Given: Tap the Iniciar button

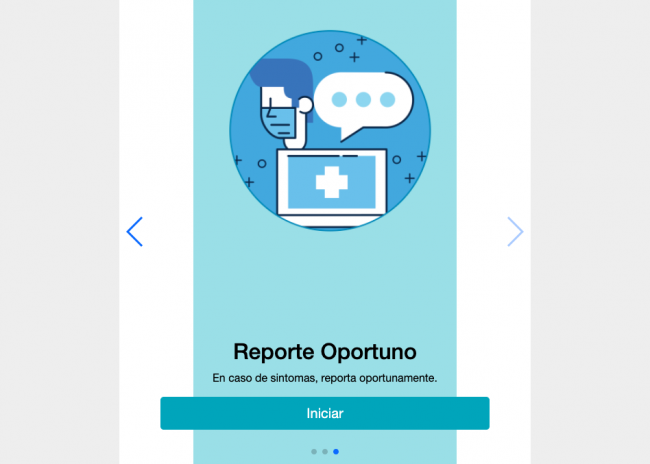Looking at the screenshot, I should 325,413.
